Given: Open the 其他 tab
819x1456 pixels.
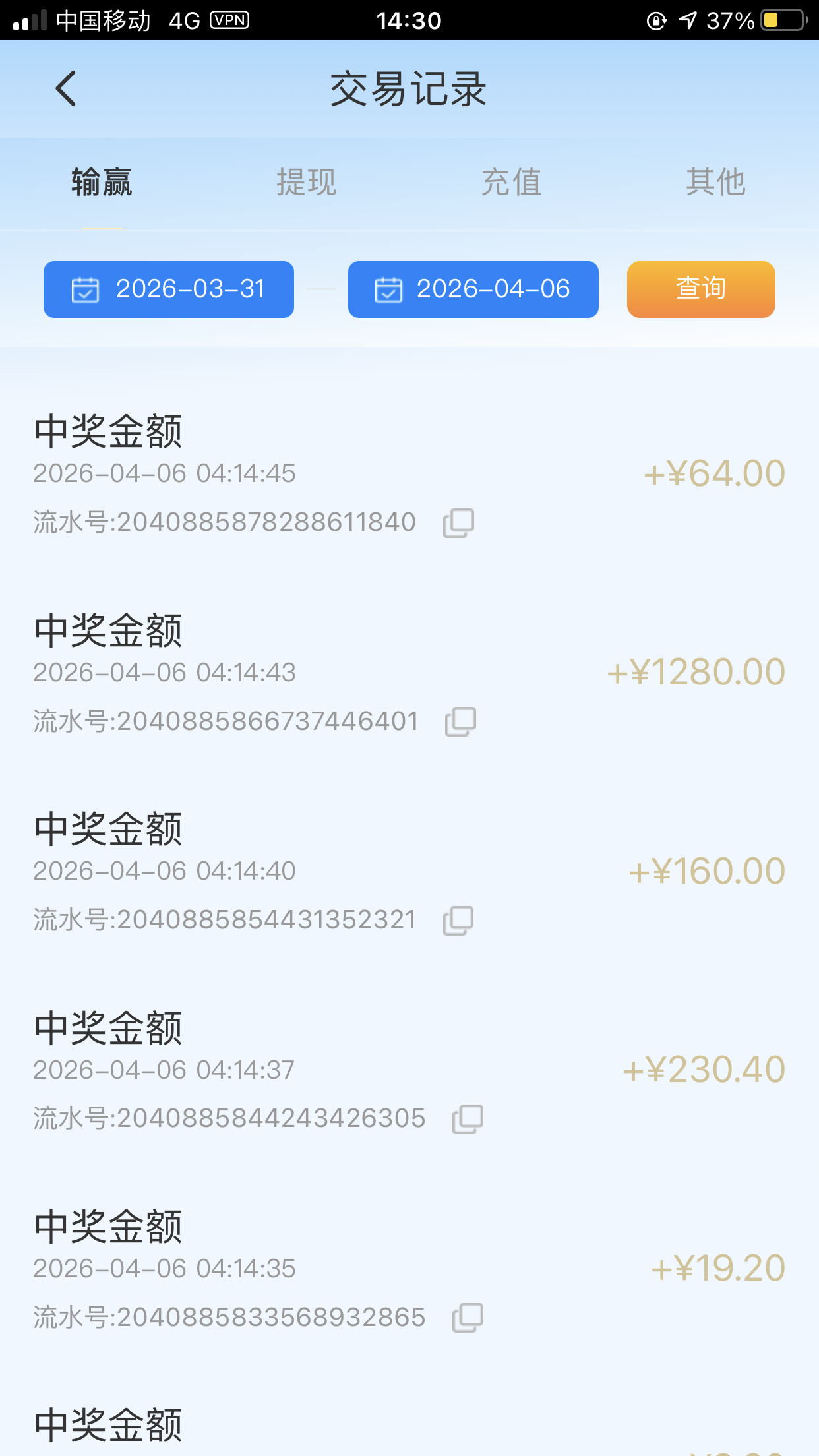Looking at the screenshot, I should [716, 183].
